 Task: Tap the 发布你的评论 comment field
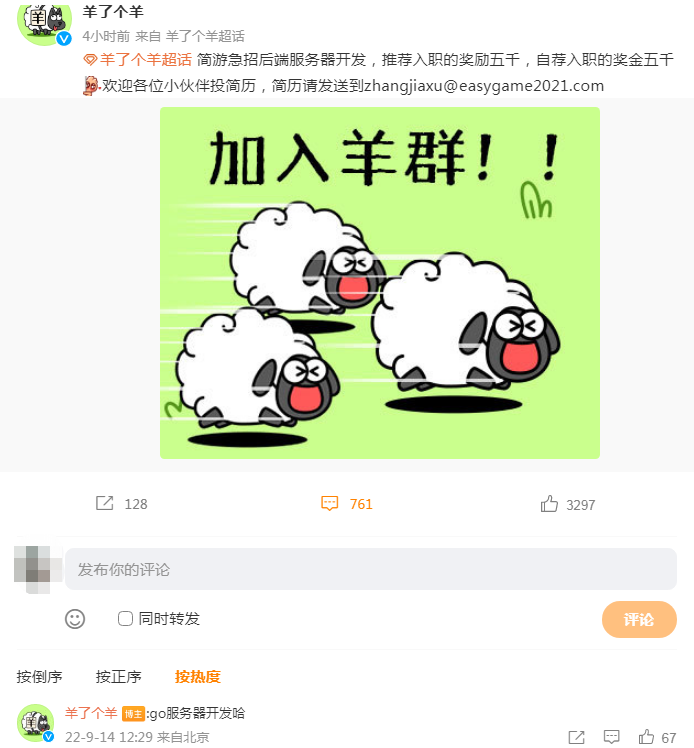370,569
